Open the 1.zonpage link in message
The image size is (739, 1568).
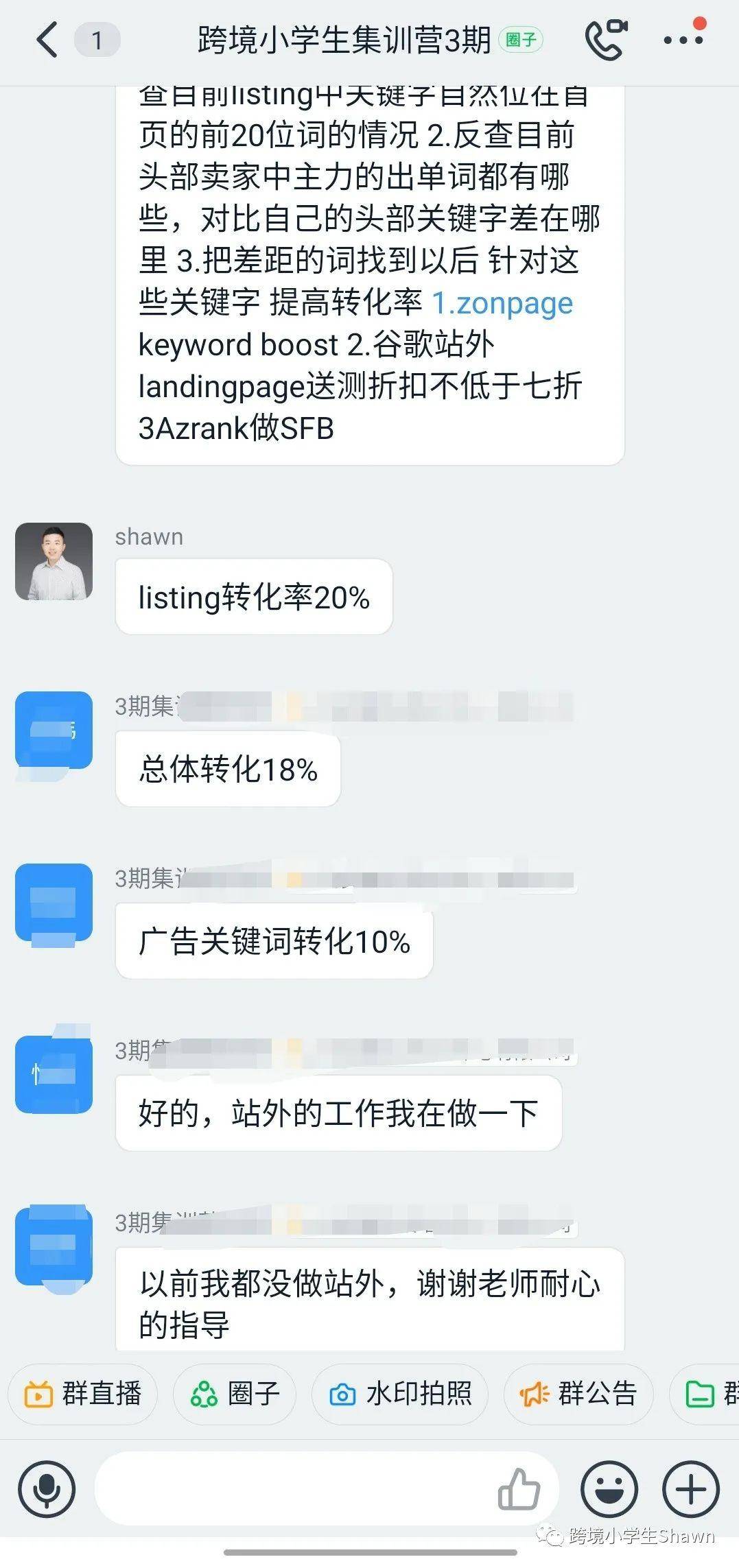[502, 303]
